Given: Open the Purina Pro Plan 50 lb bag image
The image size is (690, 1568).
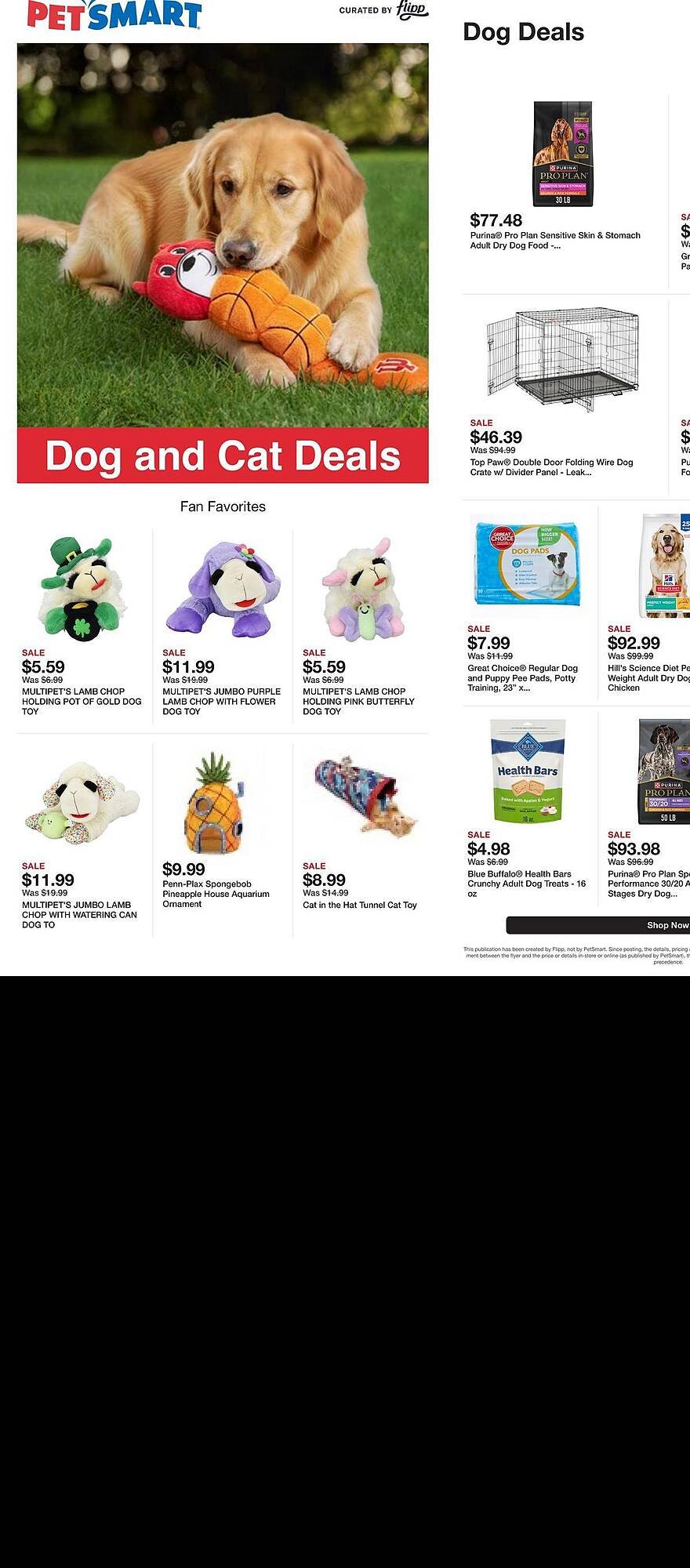Looking at the screenshot, I should (x=663, y=771).
